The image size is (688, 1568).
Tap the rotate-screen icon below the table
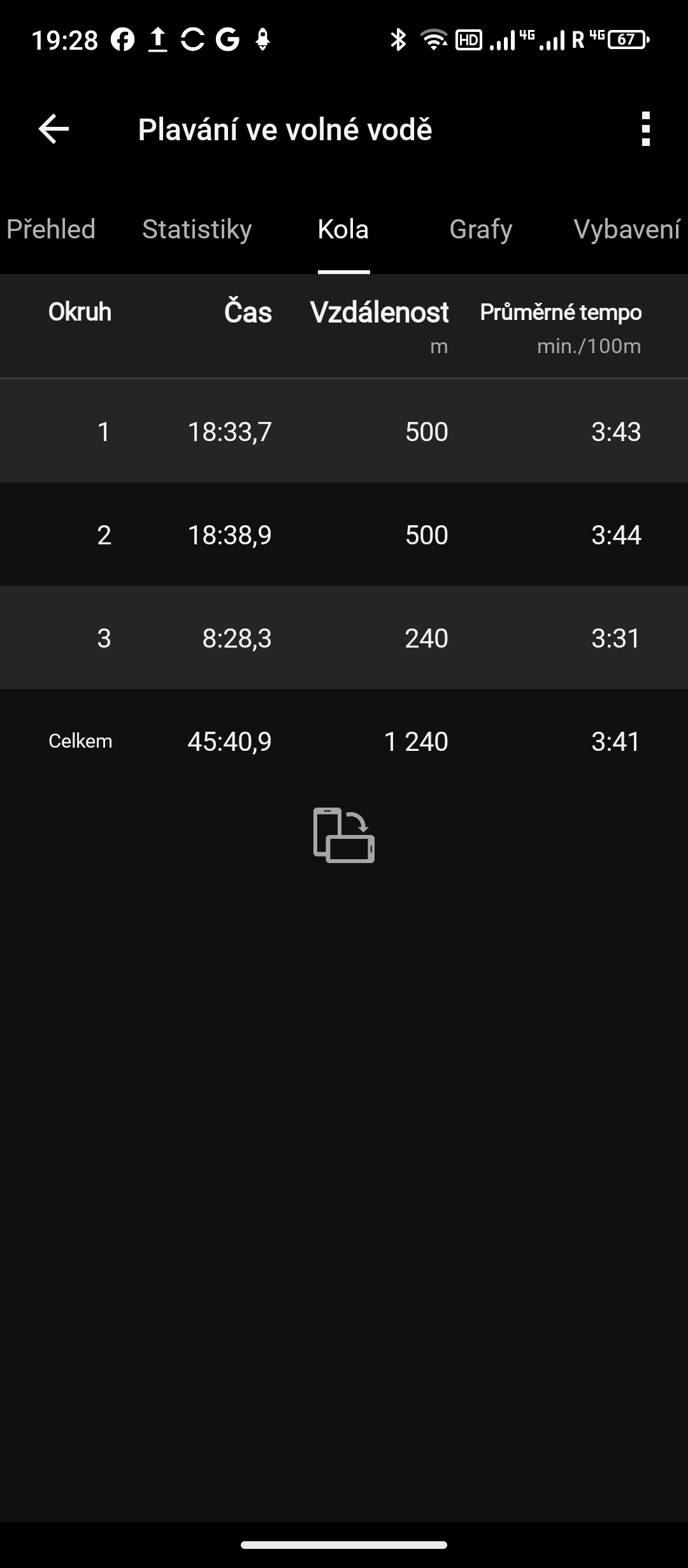click(x=344, y=835)
